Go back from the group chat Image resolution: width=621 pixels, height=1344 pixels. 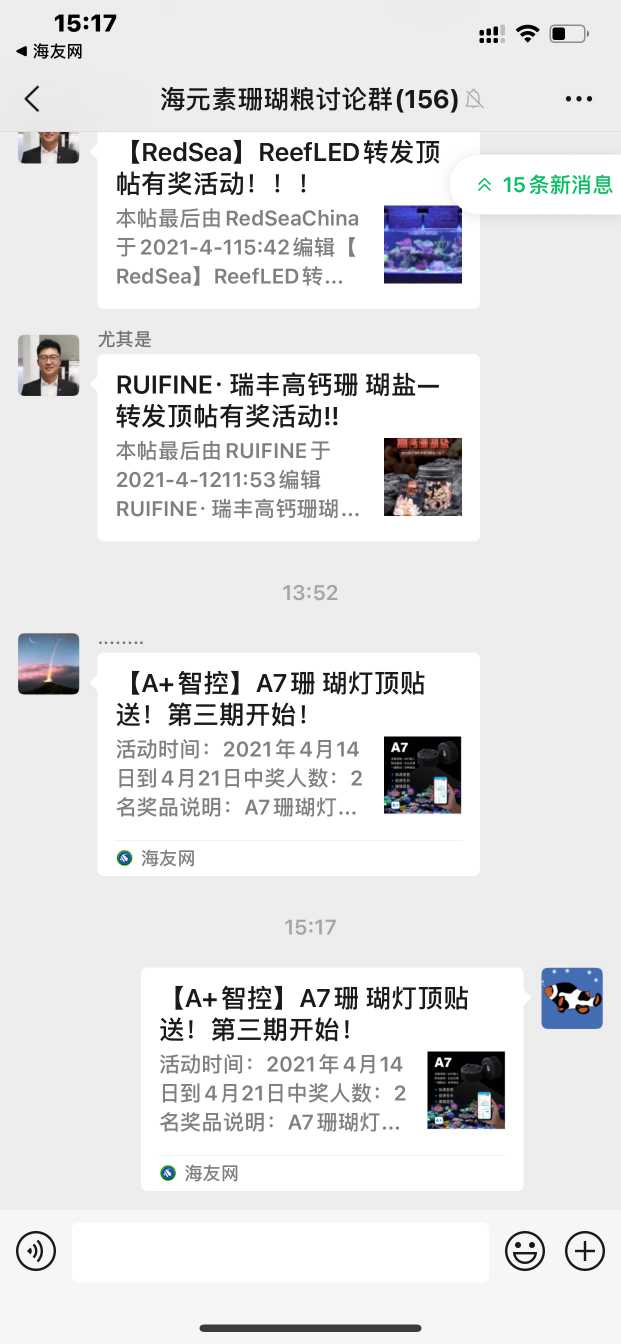tap(32, 98)
